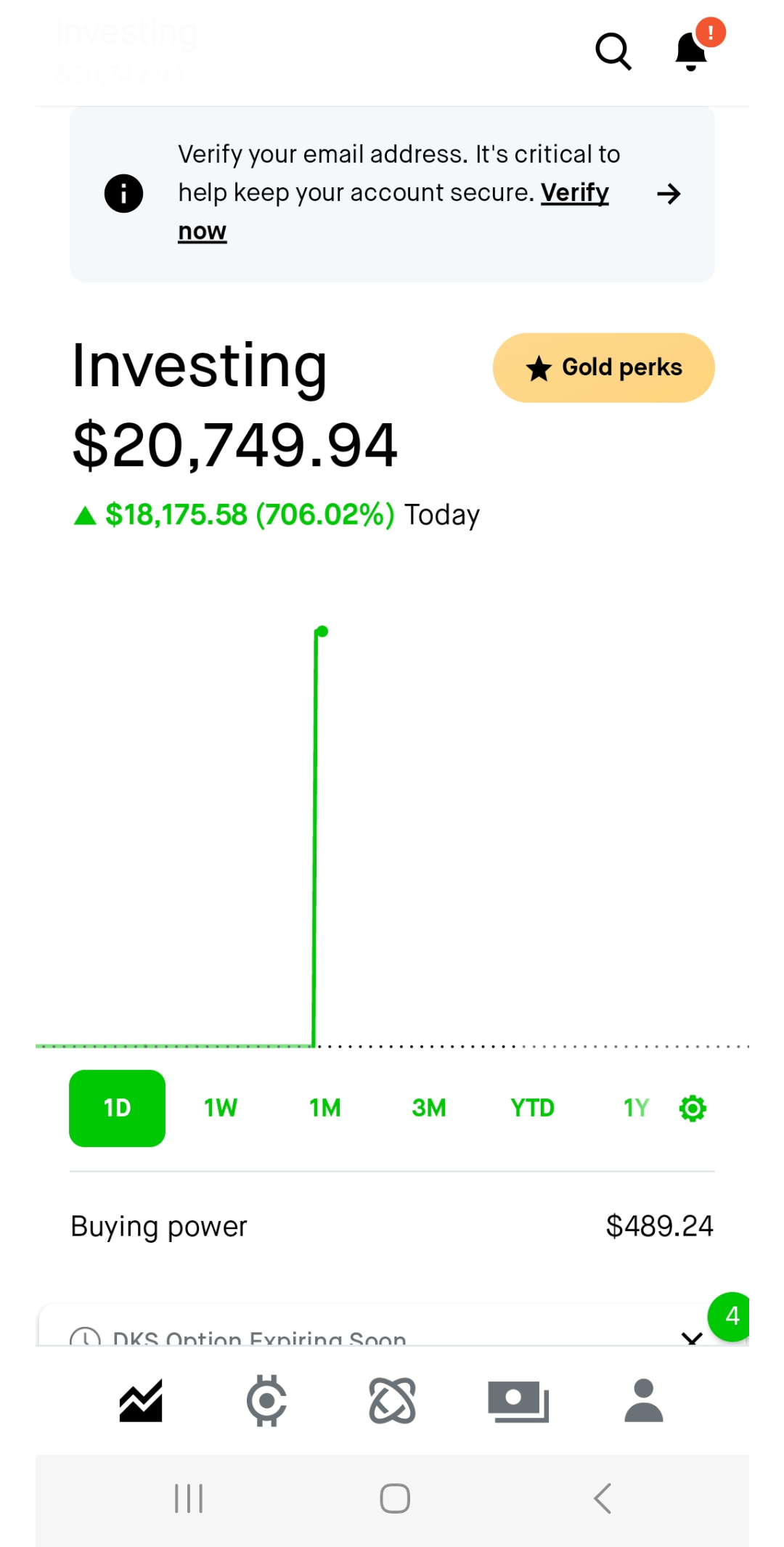
Task: Tap the Android back navigation button
Action: (x=603, y=1498)
